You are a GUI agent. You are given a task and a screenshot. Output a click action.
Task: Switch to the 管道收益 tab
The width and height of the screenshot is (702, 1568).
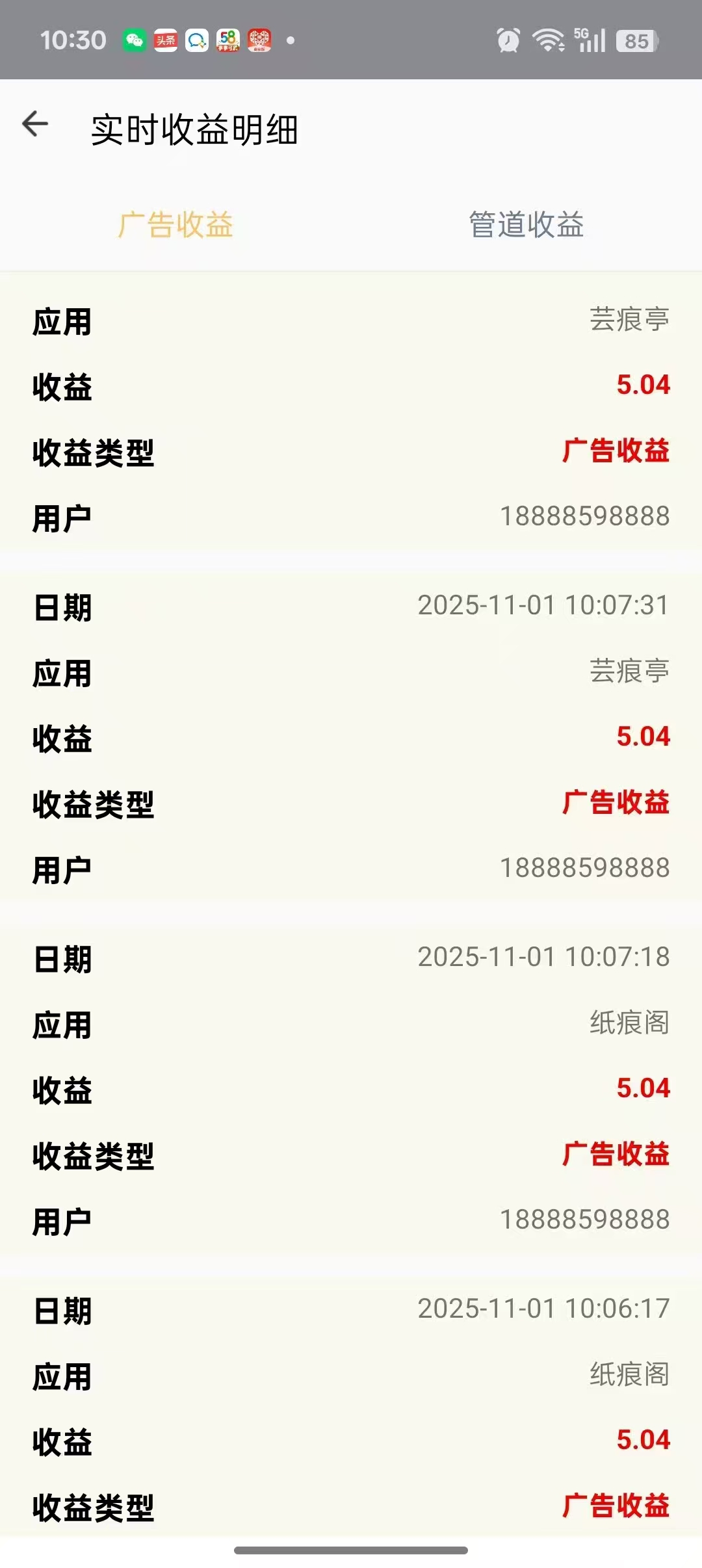pyautogui.click(x=526, y=226)
